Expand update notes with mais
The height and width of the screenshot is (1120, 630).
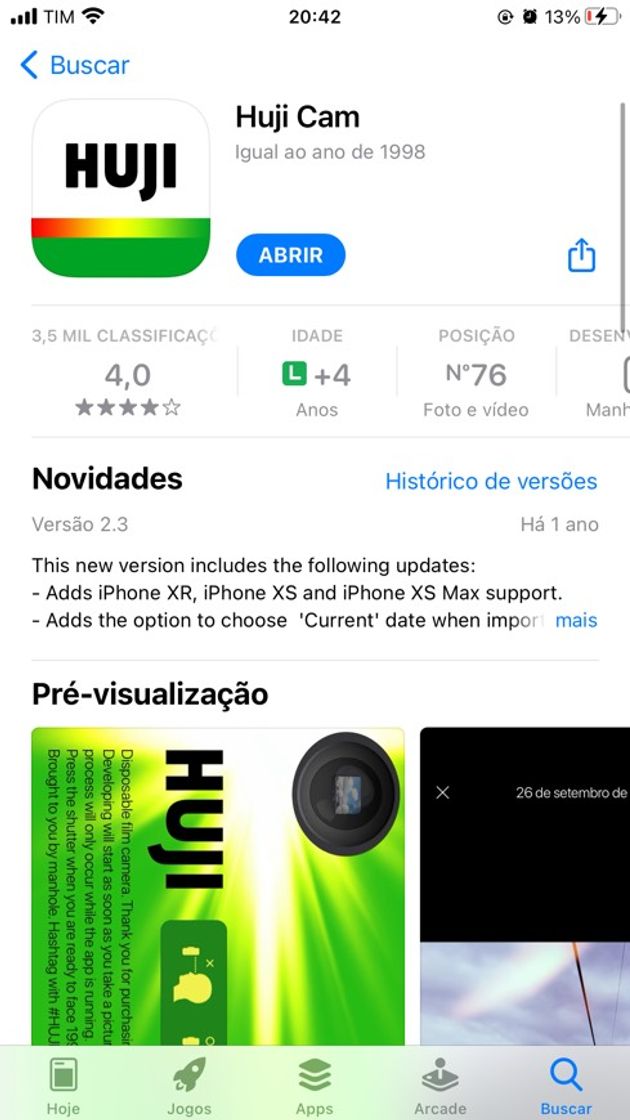click(576, 620)
